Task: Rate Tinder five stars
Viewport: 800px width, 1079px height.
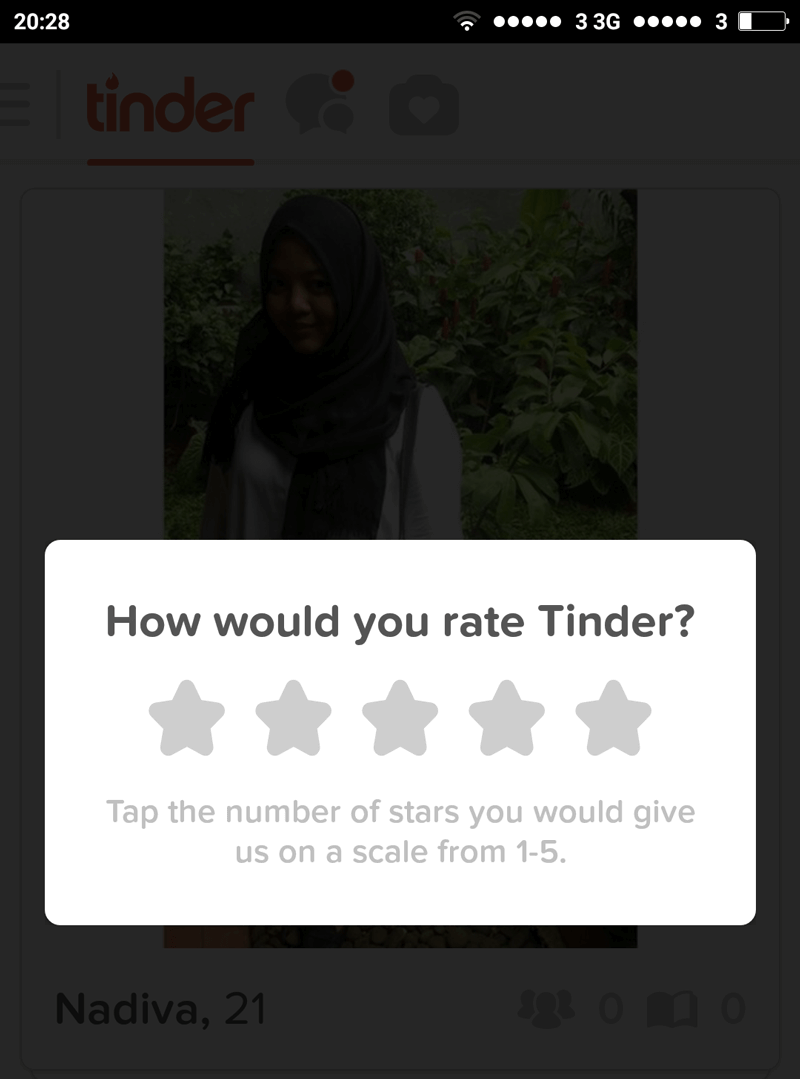Action: 613,718
